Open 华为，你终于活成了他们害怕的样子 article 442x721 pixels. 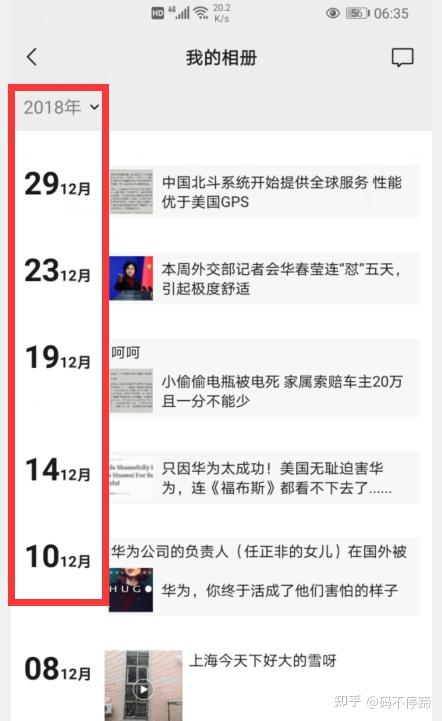click(x=264, y=590)
